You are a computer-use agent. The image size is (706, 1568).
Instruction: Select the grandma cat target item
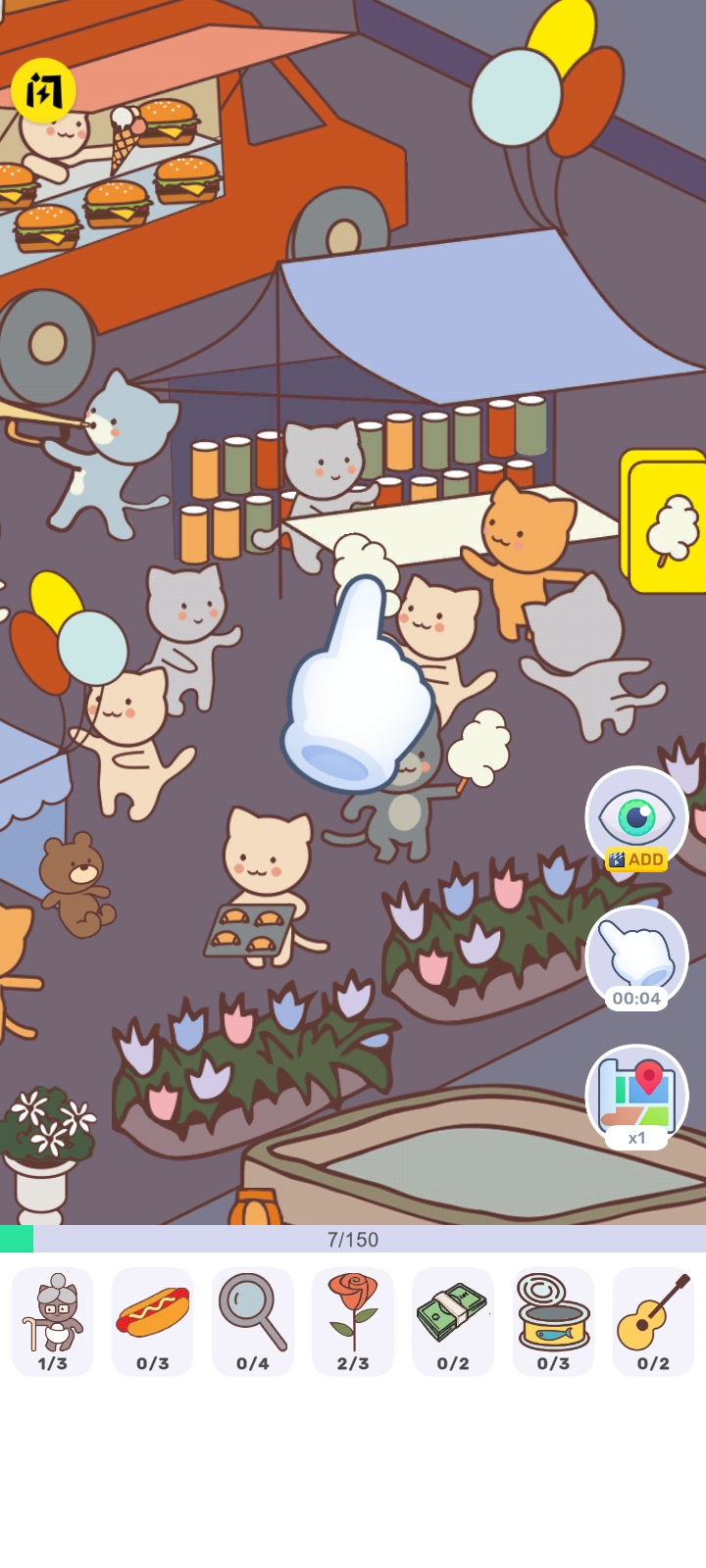tap(53, 1321)
